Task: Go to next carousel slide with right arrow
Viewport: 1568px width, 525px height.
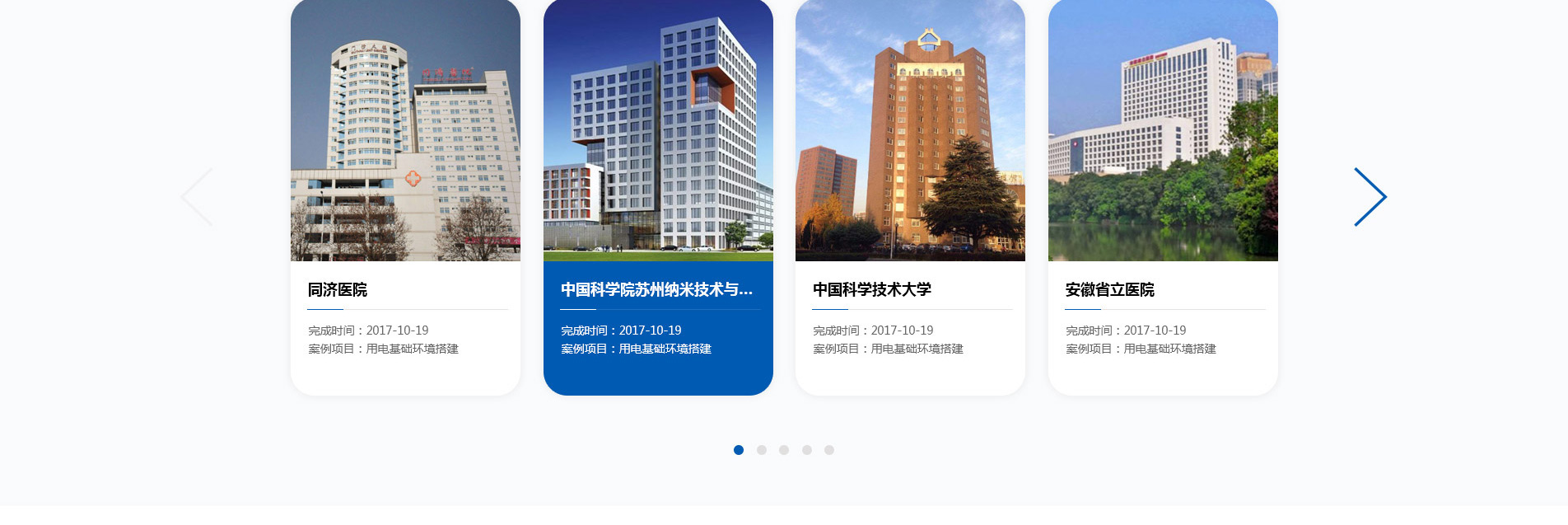Action: (1370, 197)
